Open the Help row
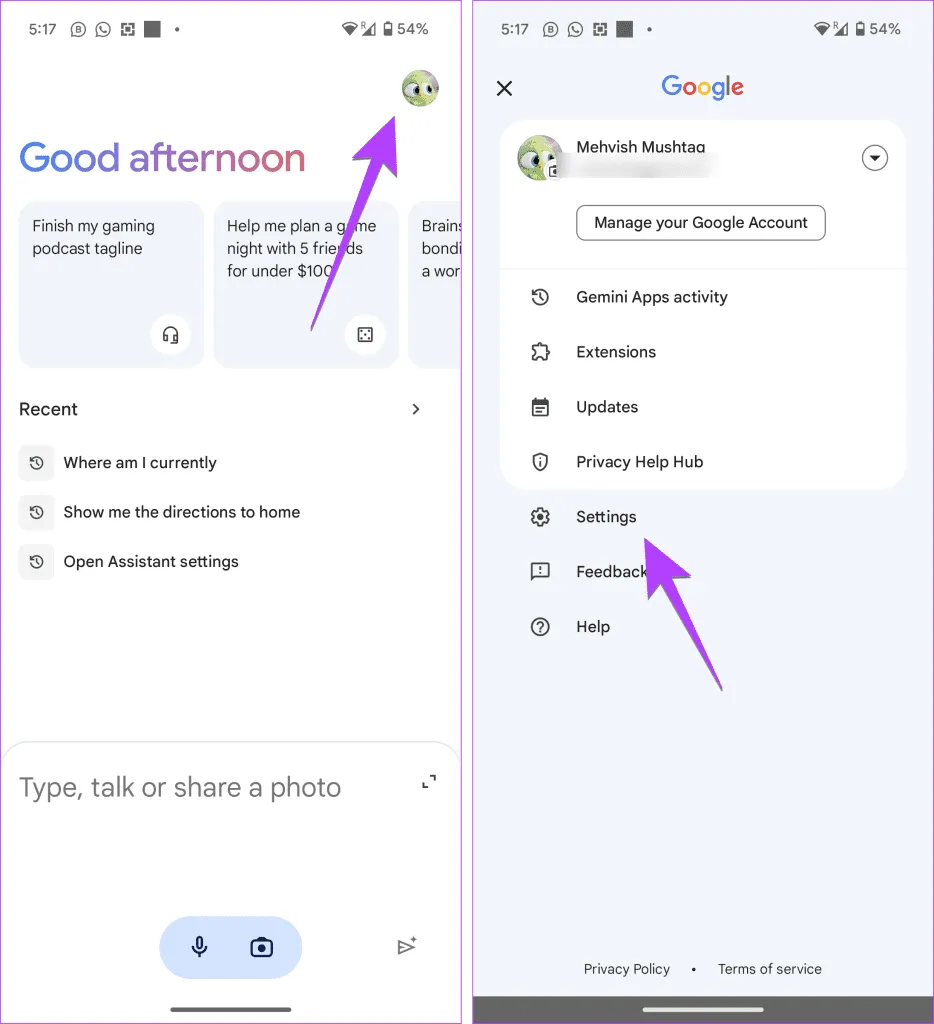The height and width of the screenshot is (1024, 934). click(x=593, y=627)
